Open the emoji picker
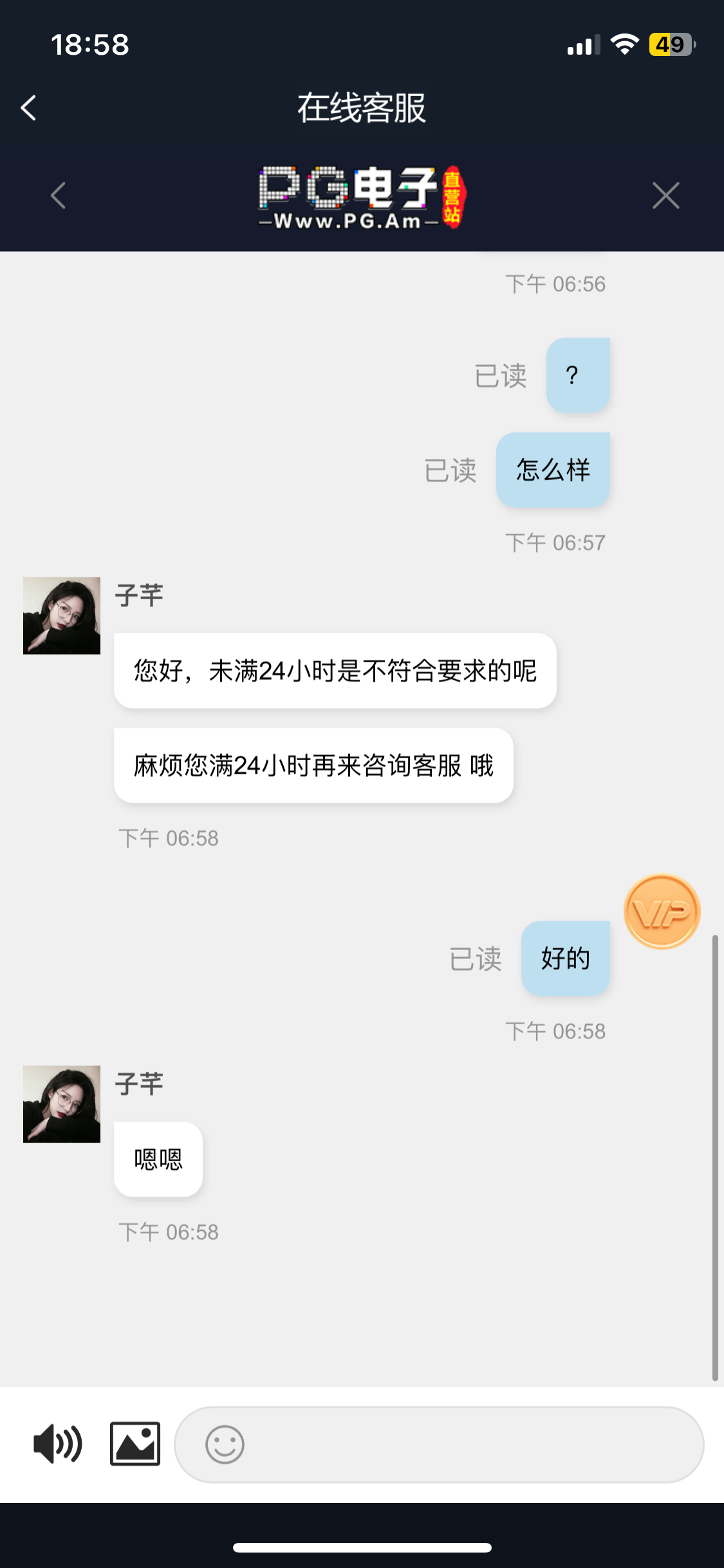This screenshot has width=724, height=1568. coord(225,1444)
